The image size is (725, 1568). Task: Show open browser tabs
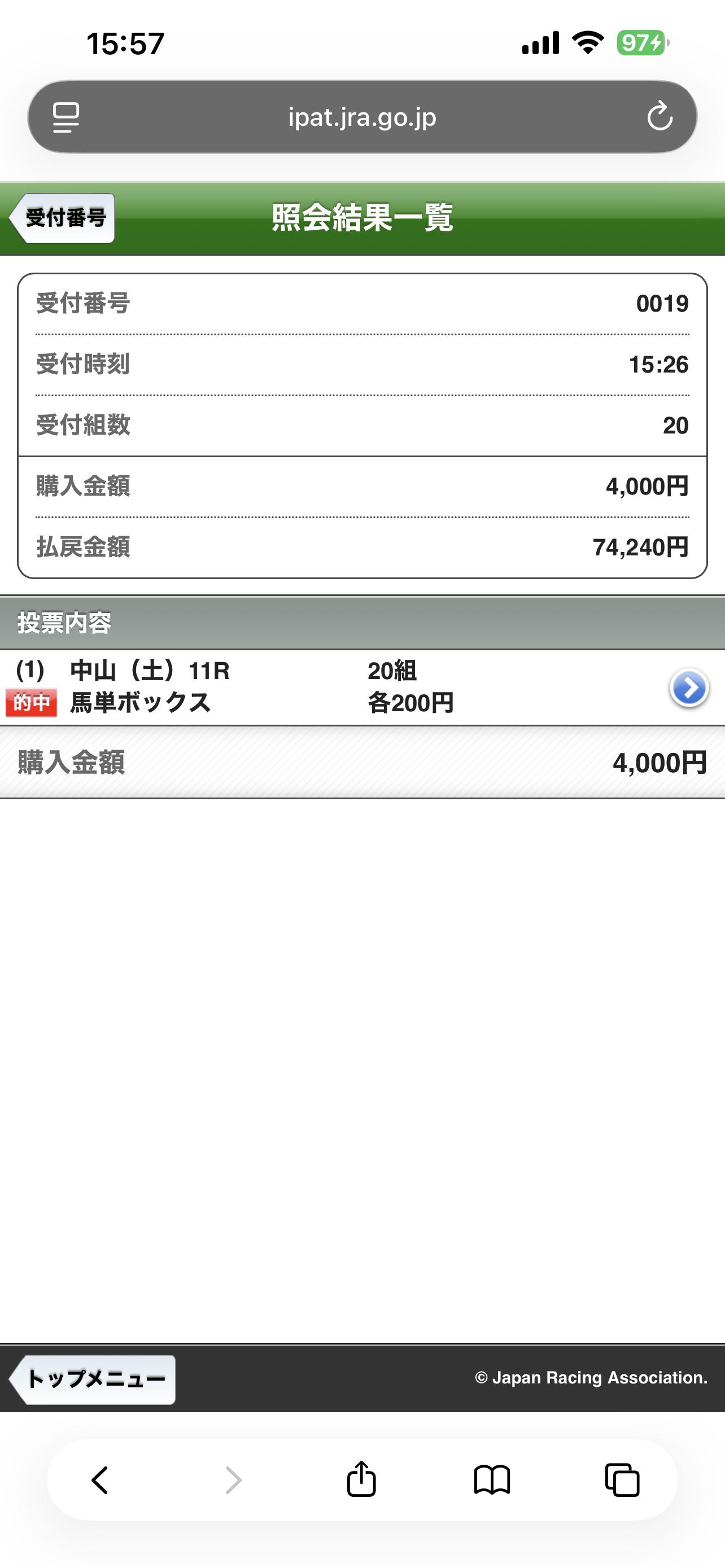pos(622,1480)
